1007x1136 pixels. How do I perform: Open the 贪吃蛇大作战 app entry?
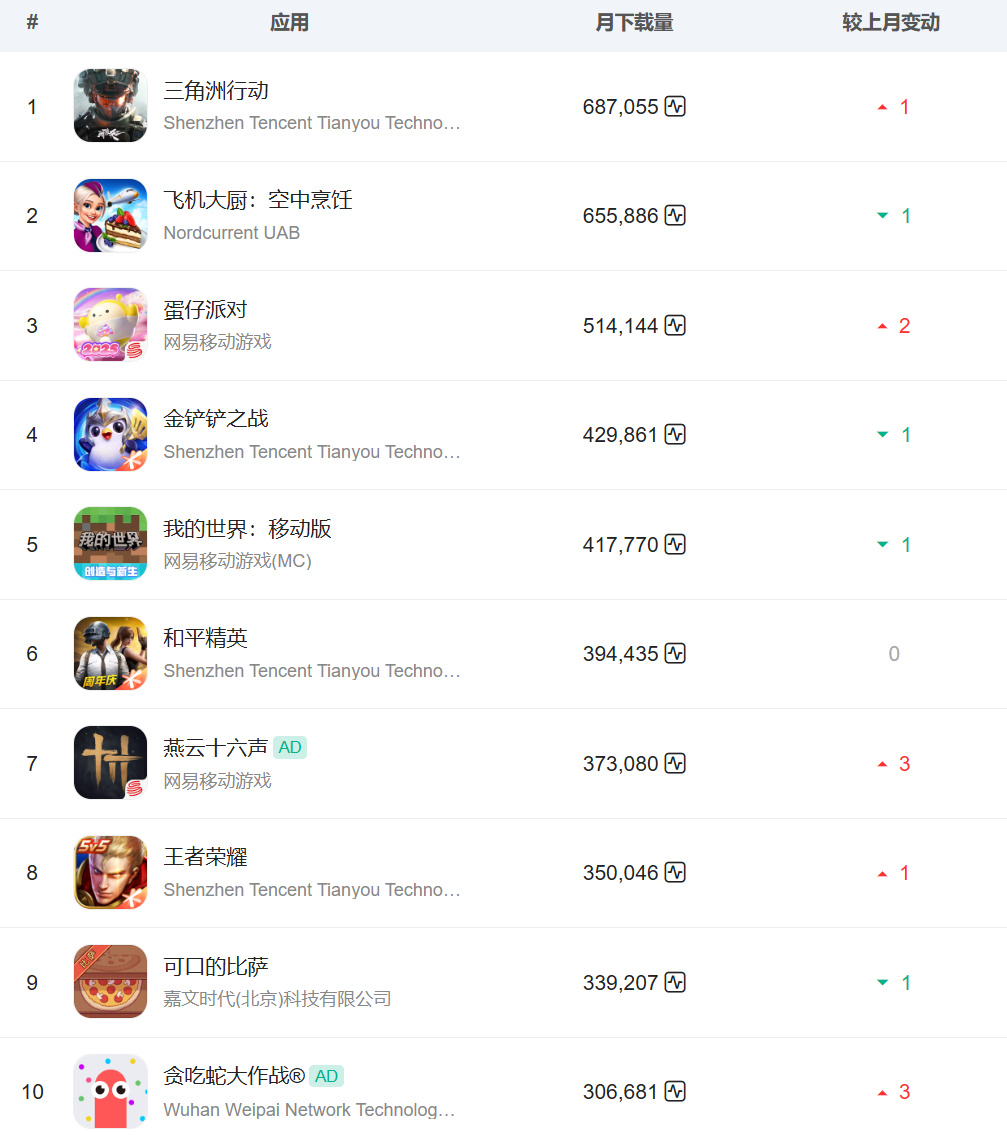(234, 1076)
